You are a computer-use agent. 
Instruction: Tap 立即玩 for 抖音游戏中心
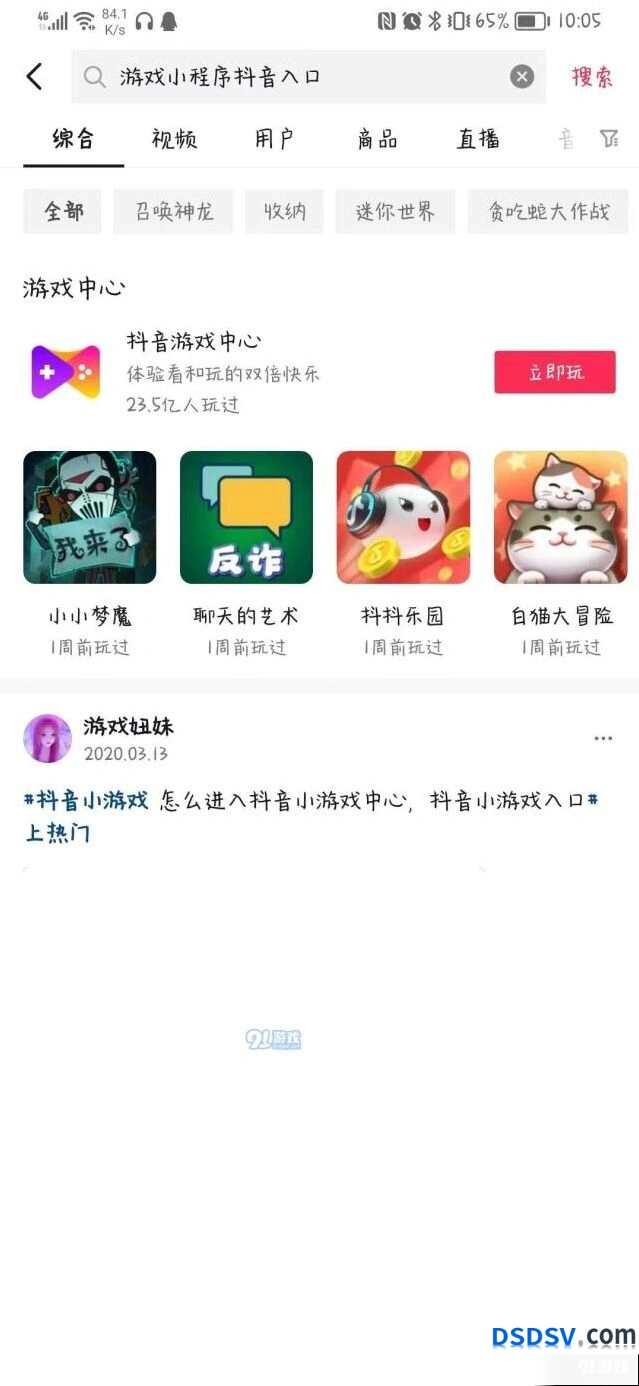click(x=555, y=372)
